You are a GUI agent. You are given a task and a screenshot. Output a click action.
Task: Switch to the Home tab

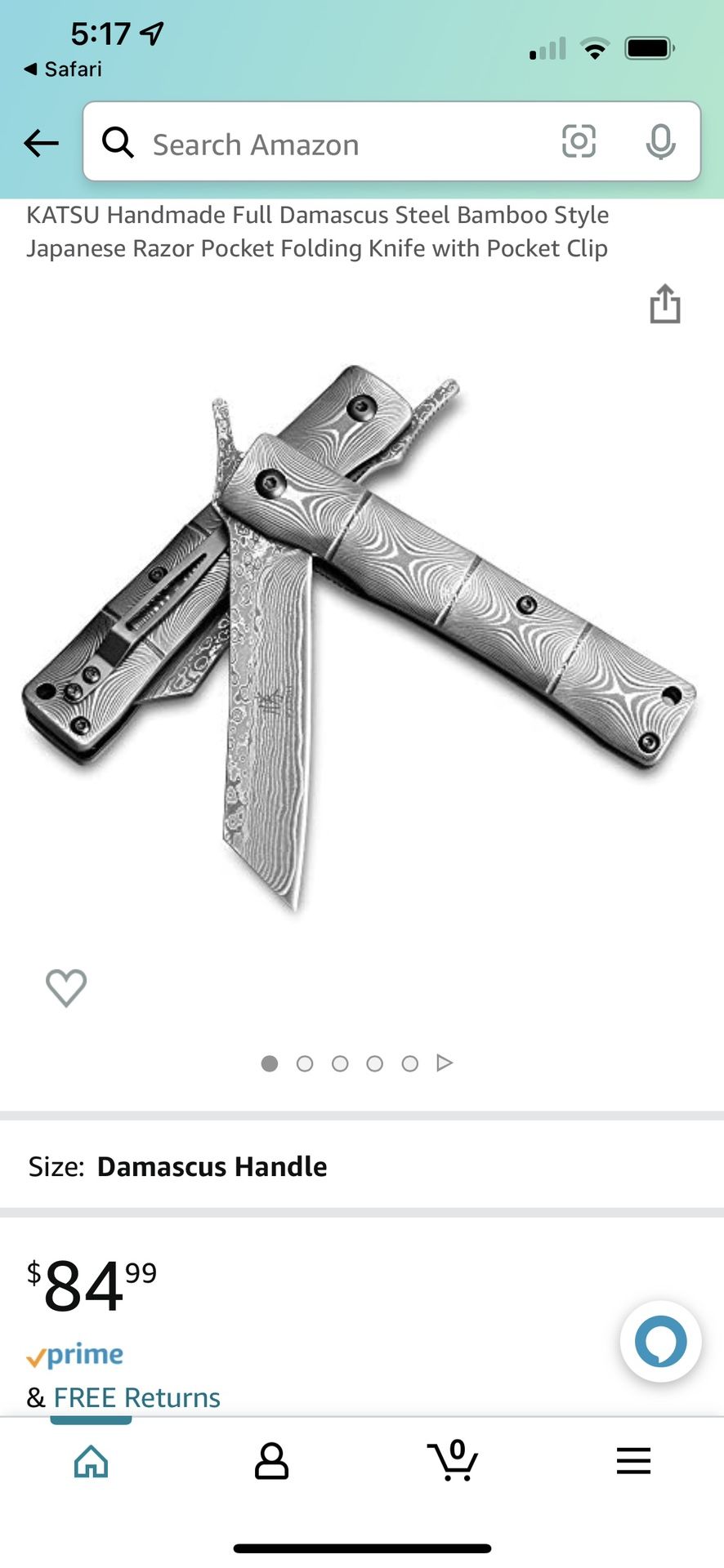[x=91, y=1461]
